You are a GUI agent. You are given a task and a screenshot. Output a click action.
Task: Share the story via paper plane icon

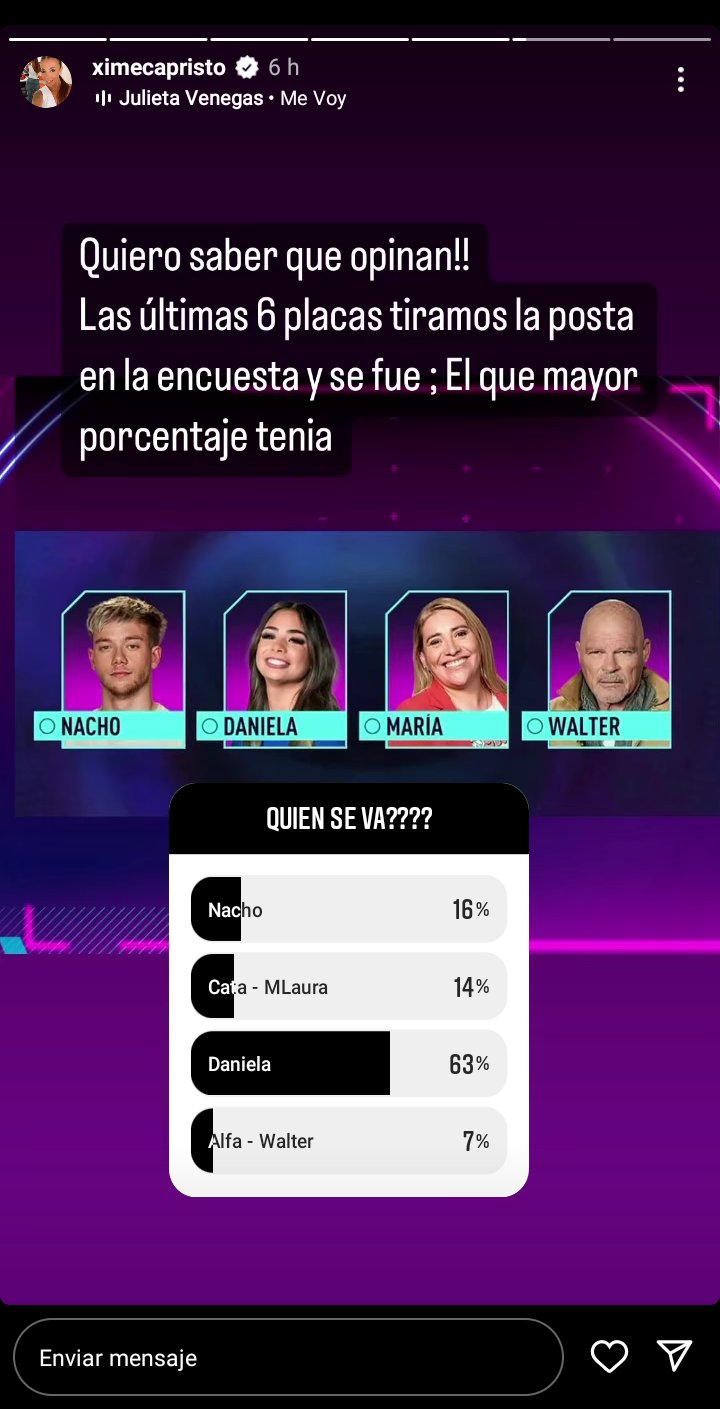(x=675, y=1356)
